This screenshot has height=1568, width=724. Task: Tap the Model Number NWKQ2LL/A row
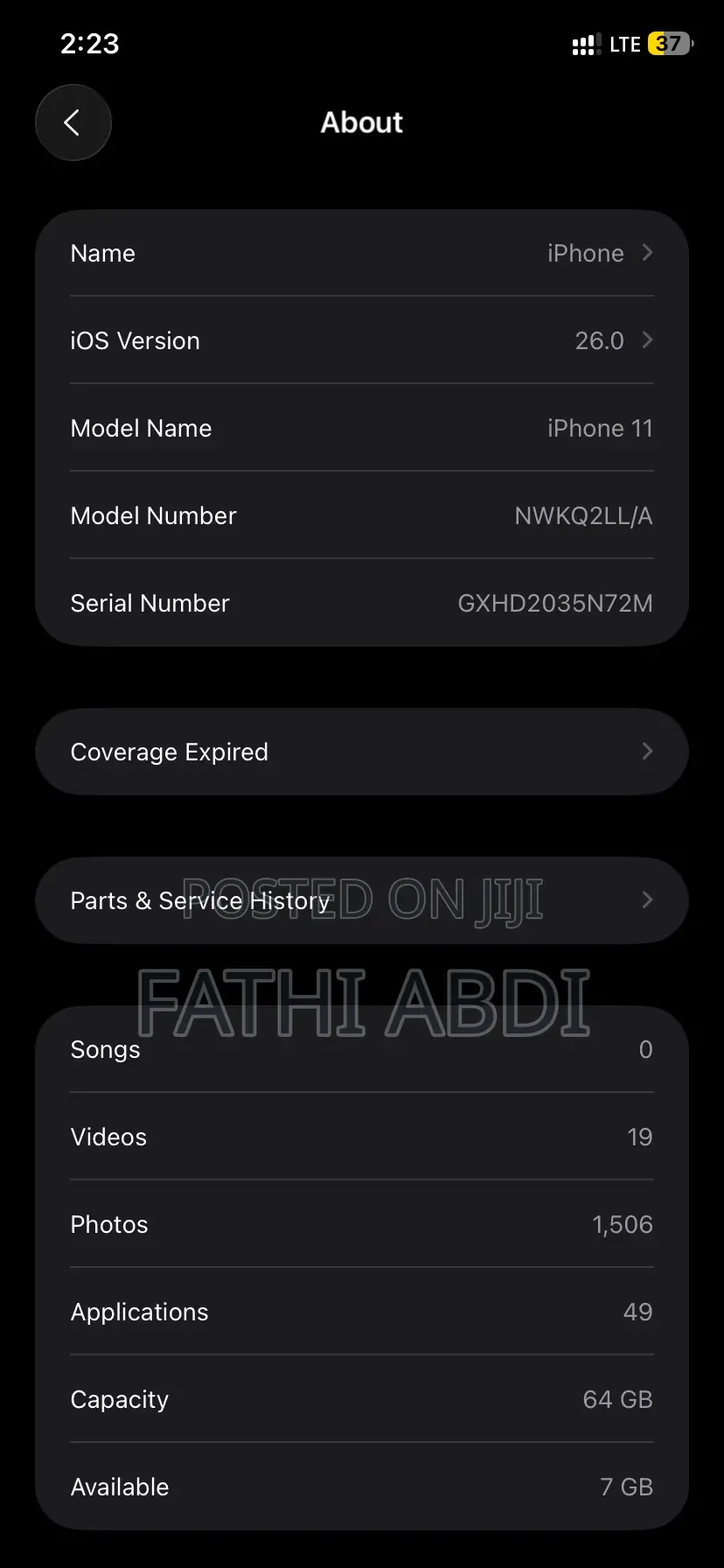click(361, 515)
